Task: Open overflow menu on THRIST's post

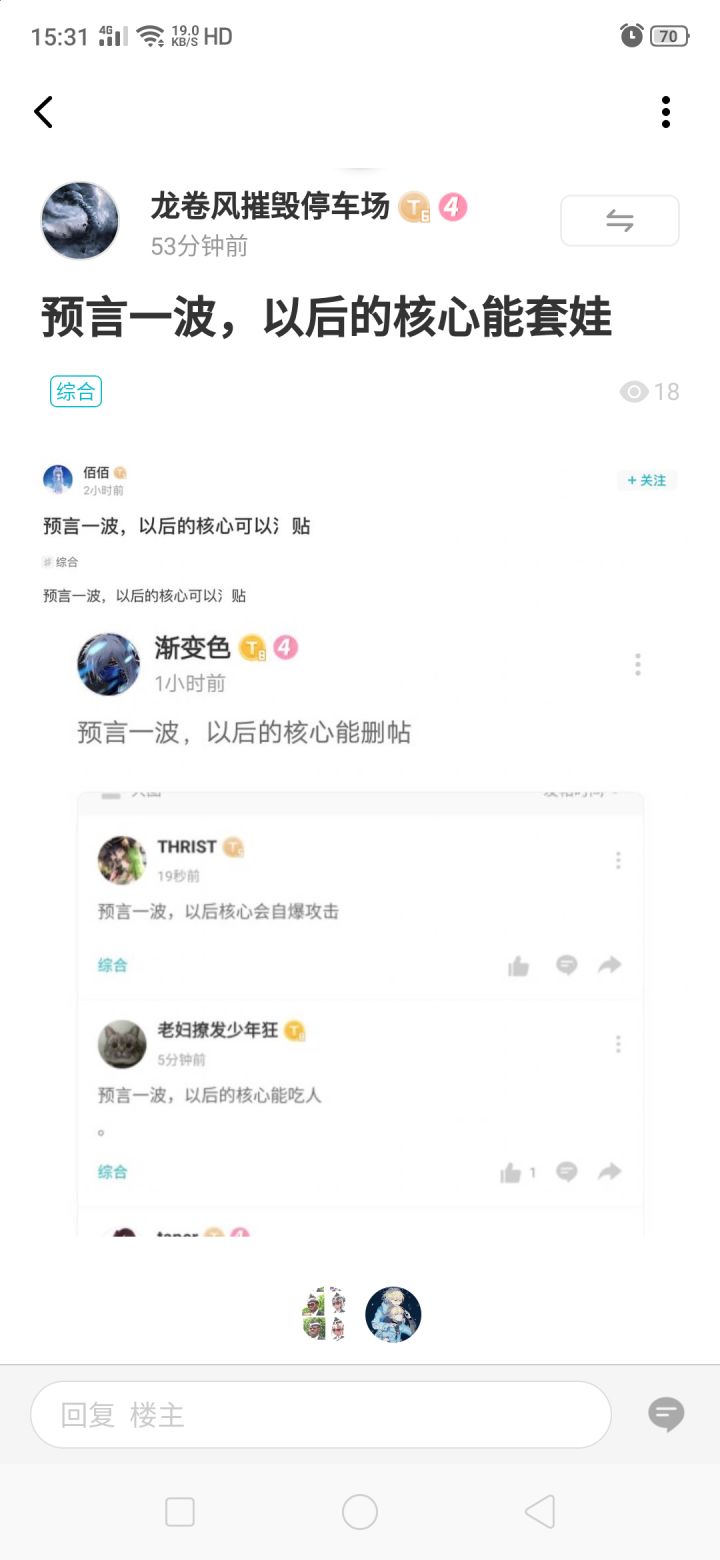Action: point(617,860)
